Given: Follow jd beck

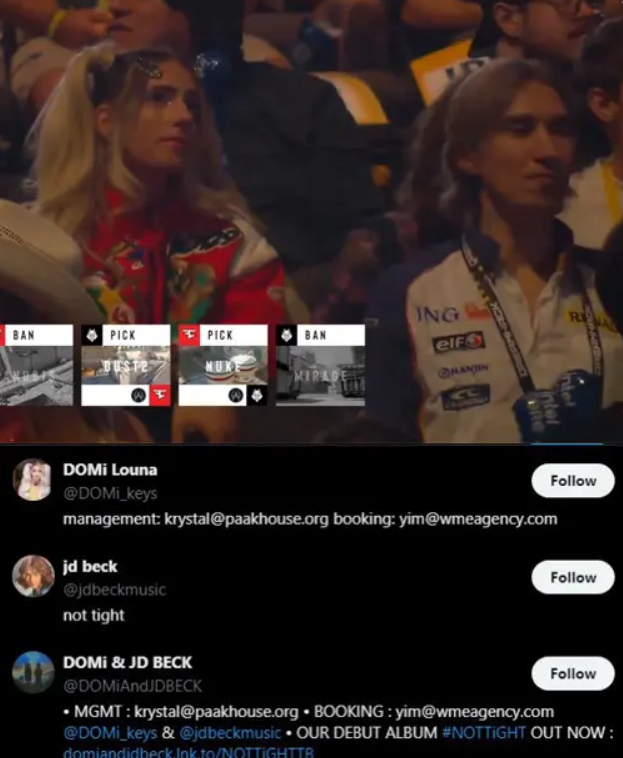Looking at the screenshot, I should coord(573,577).
